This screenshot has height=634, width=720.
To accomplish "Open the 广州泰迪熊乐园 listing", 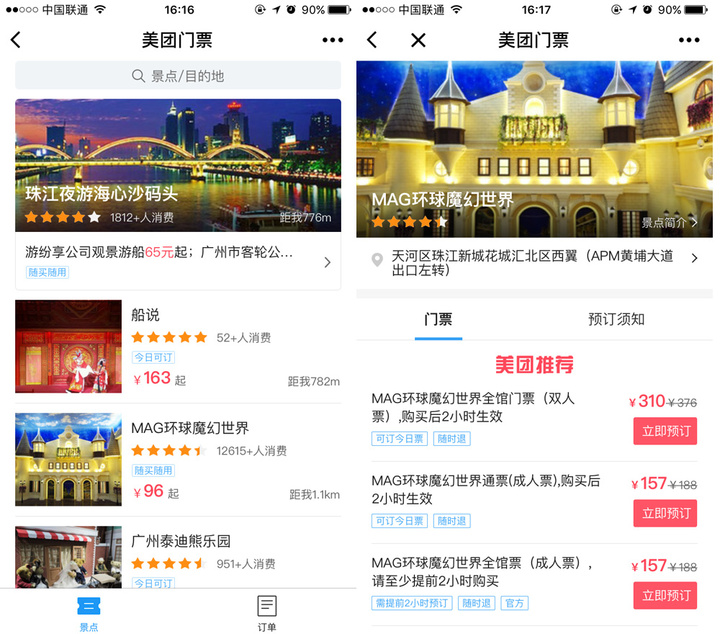I will [x=178, y=558].
